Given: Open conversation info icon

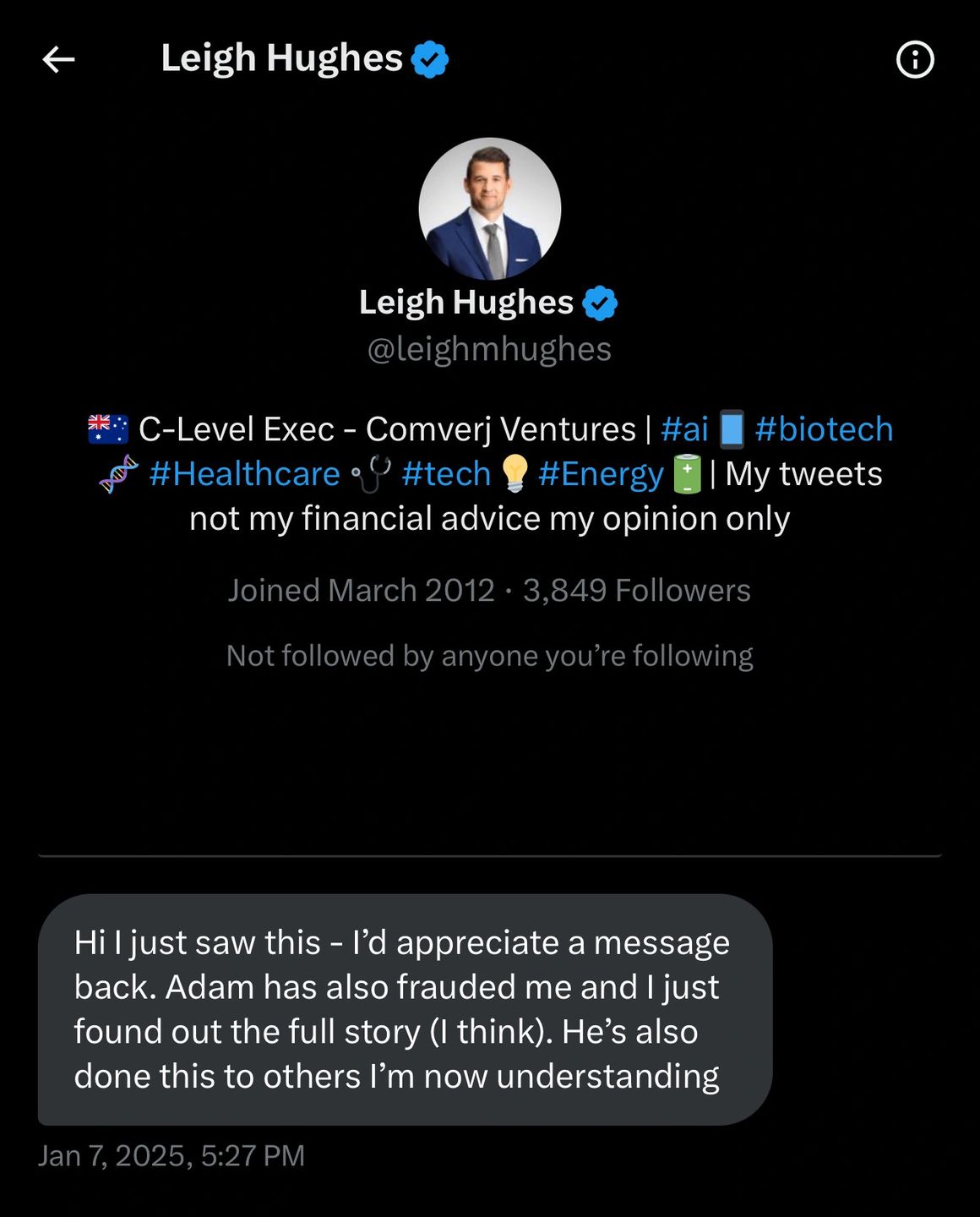Looking at the screenshot, I should pos(915,60).
